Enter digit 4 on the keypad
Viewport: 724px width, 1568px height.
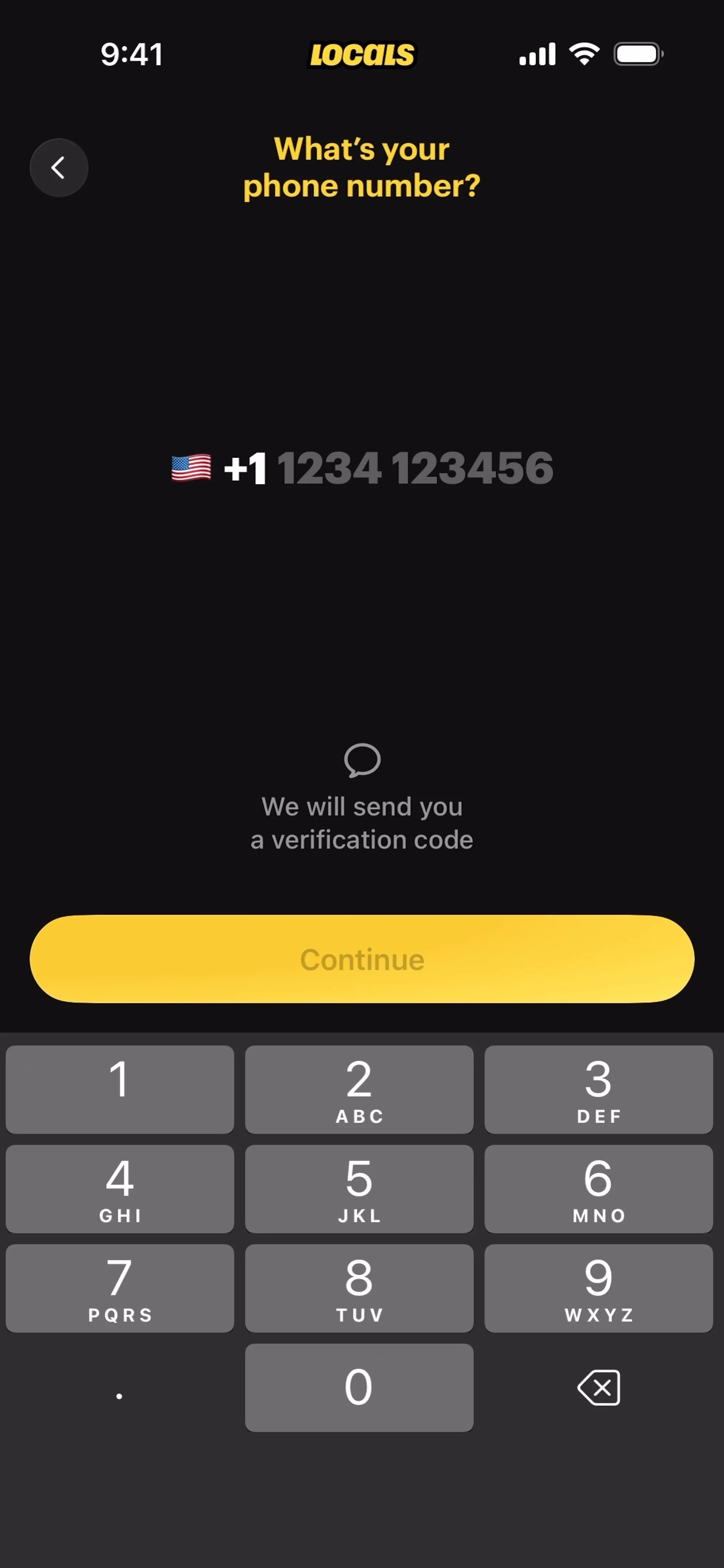(120, 1188)
